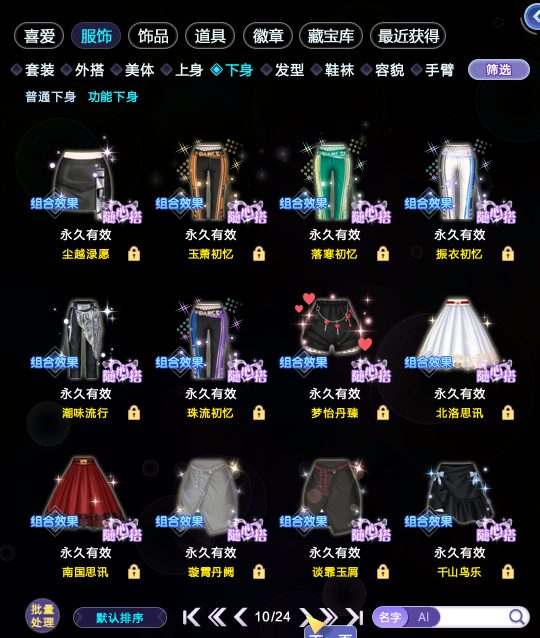The height and width of the screenshot is (638, 540).
Task: Open the 藏宝库 tab
Action: tap(331, 36)
